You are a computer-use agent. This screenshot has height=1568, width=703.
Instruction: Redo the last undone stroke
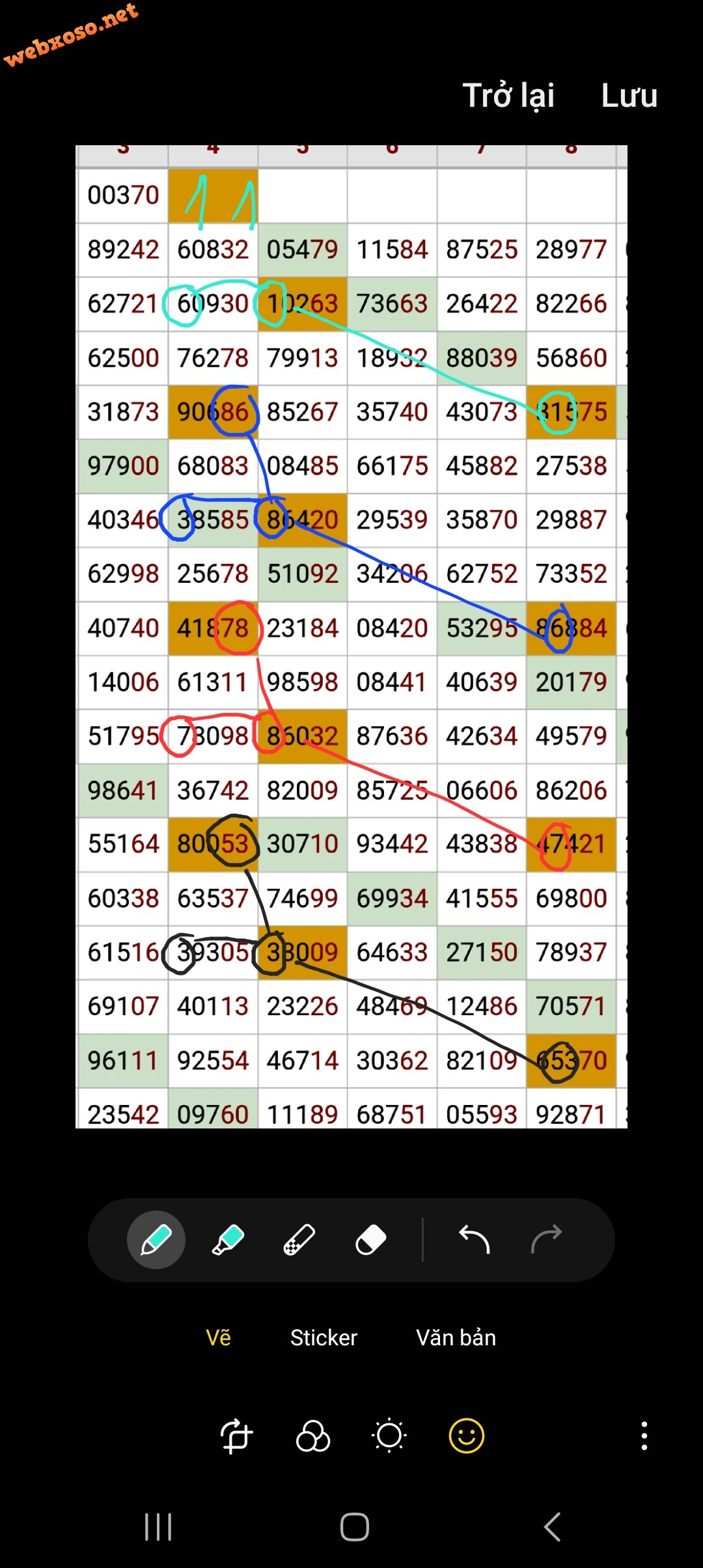[x=546, y=1240]
